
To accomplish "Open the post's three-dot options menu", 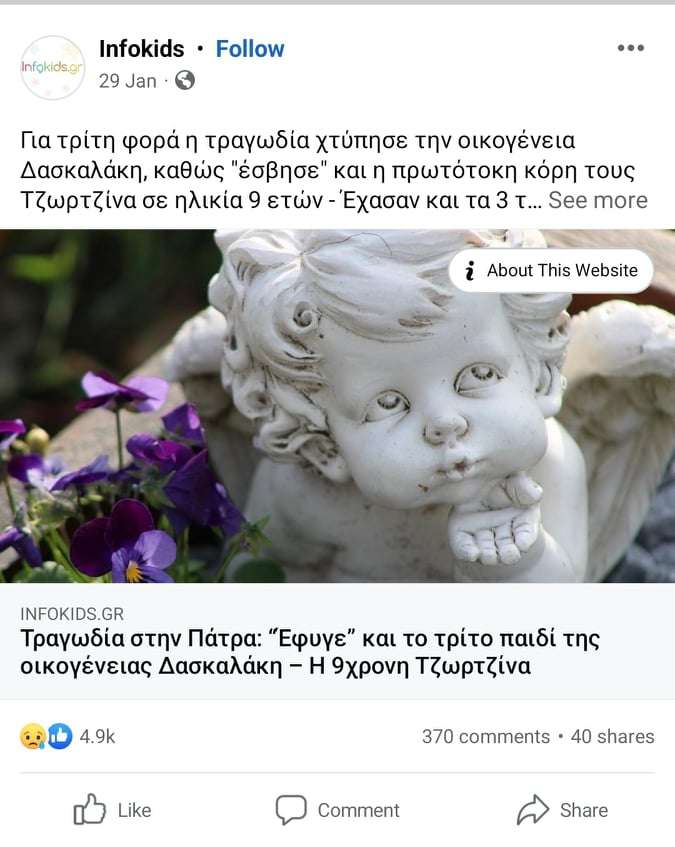I will pos(630,48).
